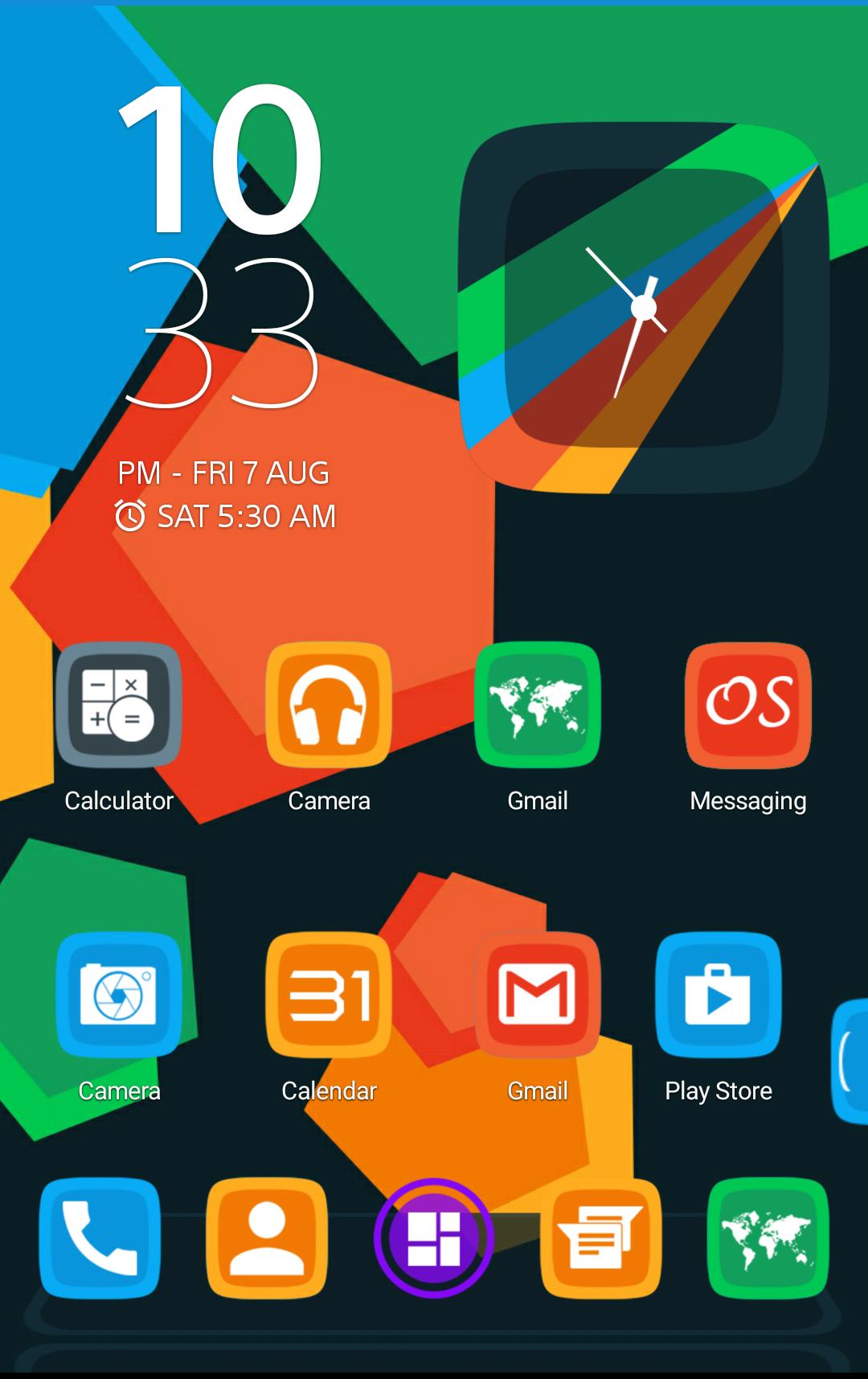Open Gmail with the red envelope icon
The width and height of the screenshot is (868, 1379).
pyautogui.click(x=538, y=996)
